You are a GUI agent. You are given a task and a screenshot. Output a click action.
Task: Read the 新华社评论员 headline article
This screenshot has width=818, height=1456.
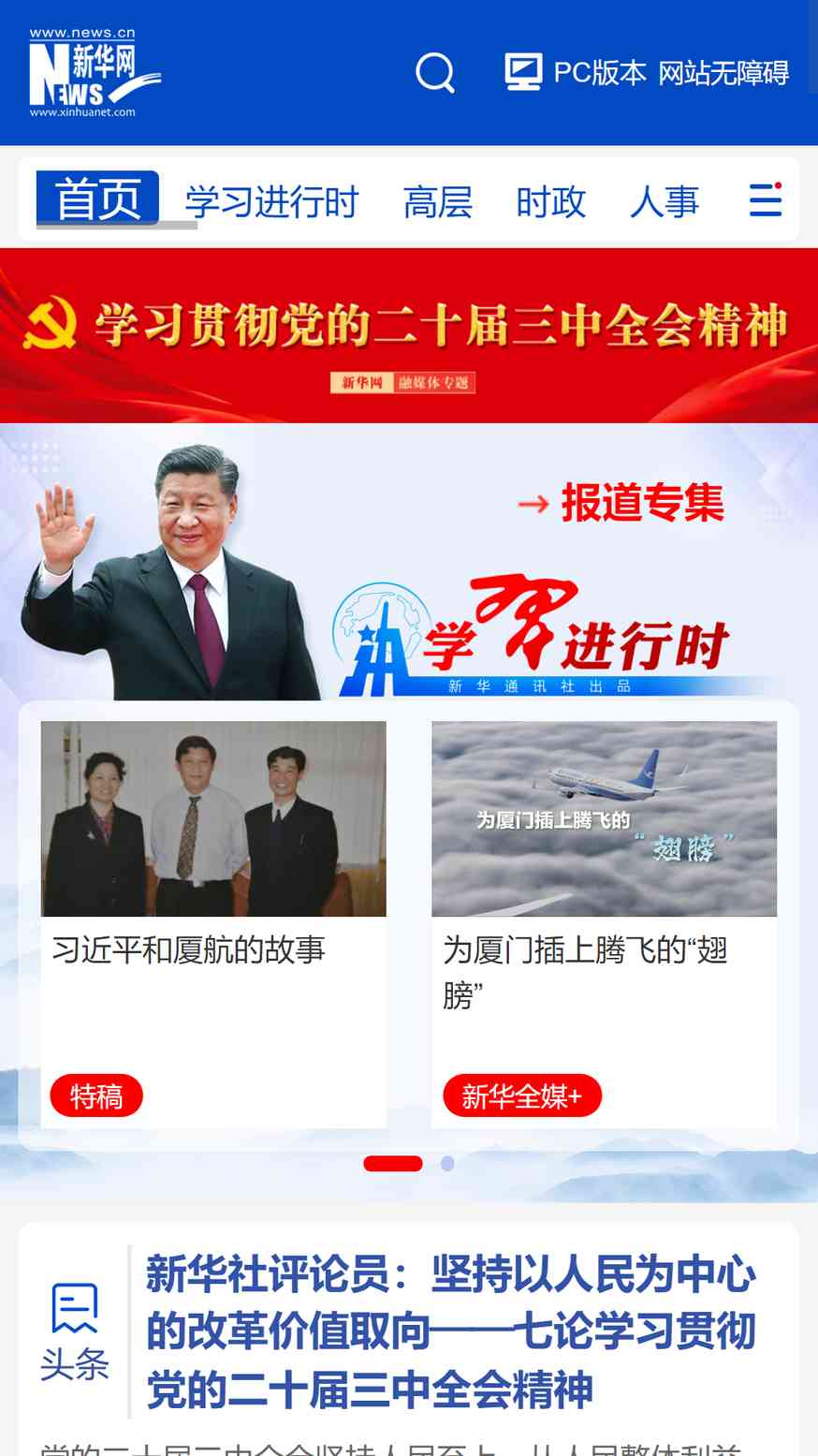(x=451, y=1331)
